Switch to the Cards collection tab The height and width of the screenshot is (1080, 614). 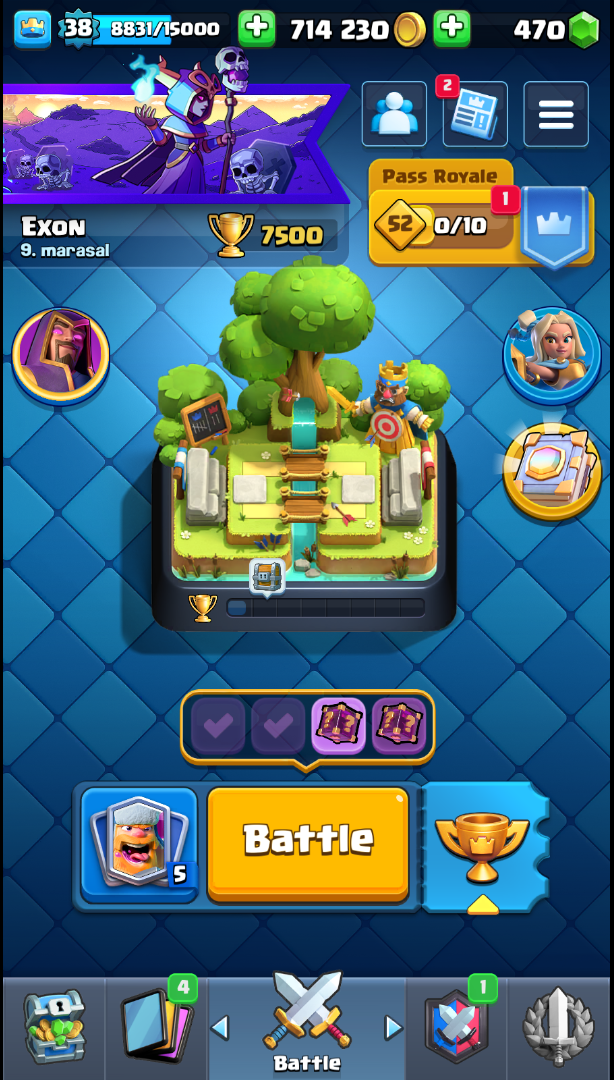point(156,1028)
